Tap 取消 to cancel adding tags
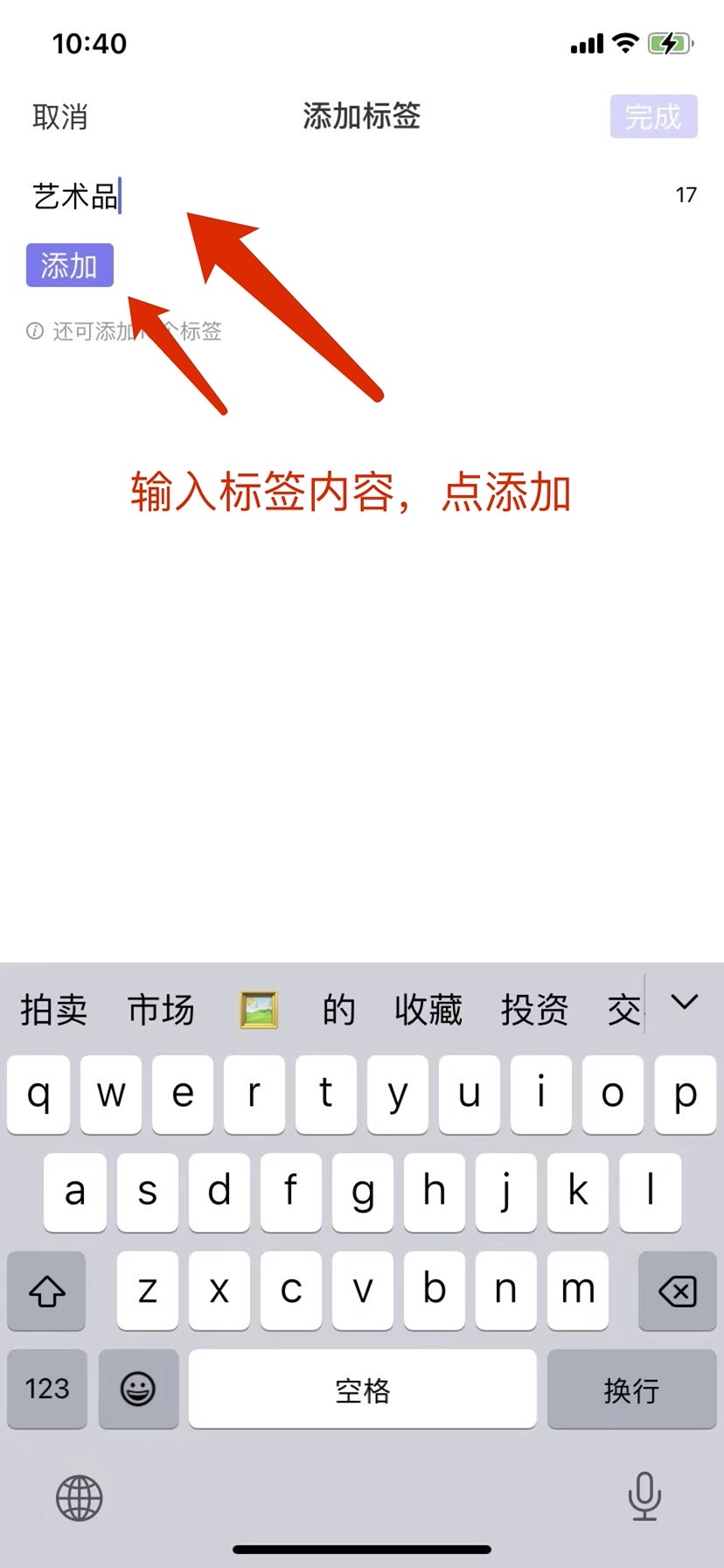This screenshot has width=724, height=1568. (x=59, y=116)
